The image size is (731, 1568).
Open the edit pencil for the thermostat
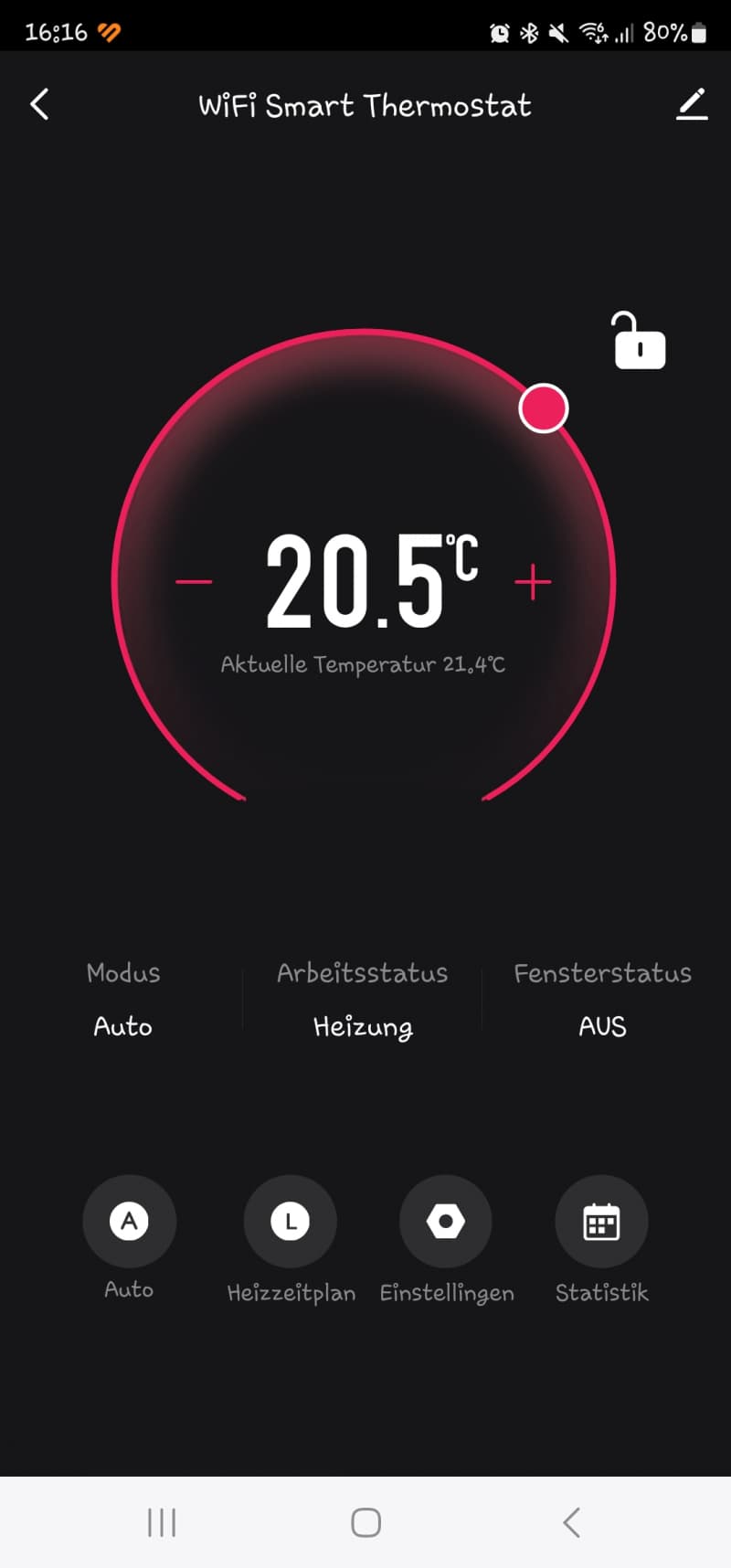click(692, 104)
